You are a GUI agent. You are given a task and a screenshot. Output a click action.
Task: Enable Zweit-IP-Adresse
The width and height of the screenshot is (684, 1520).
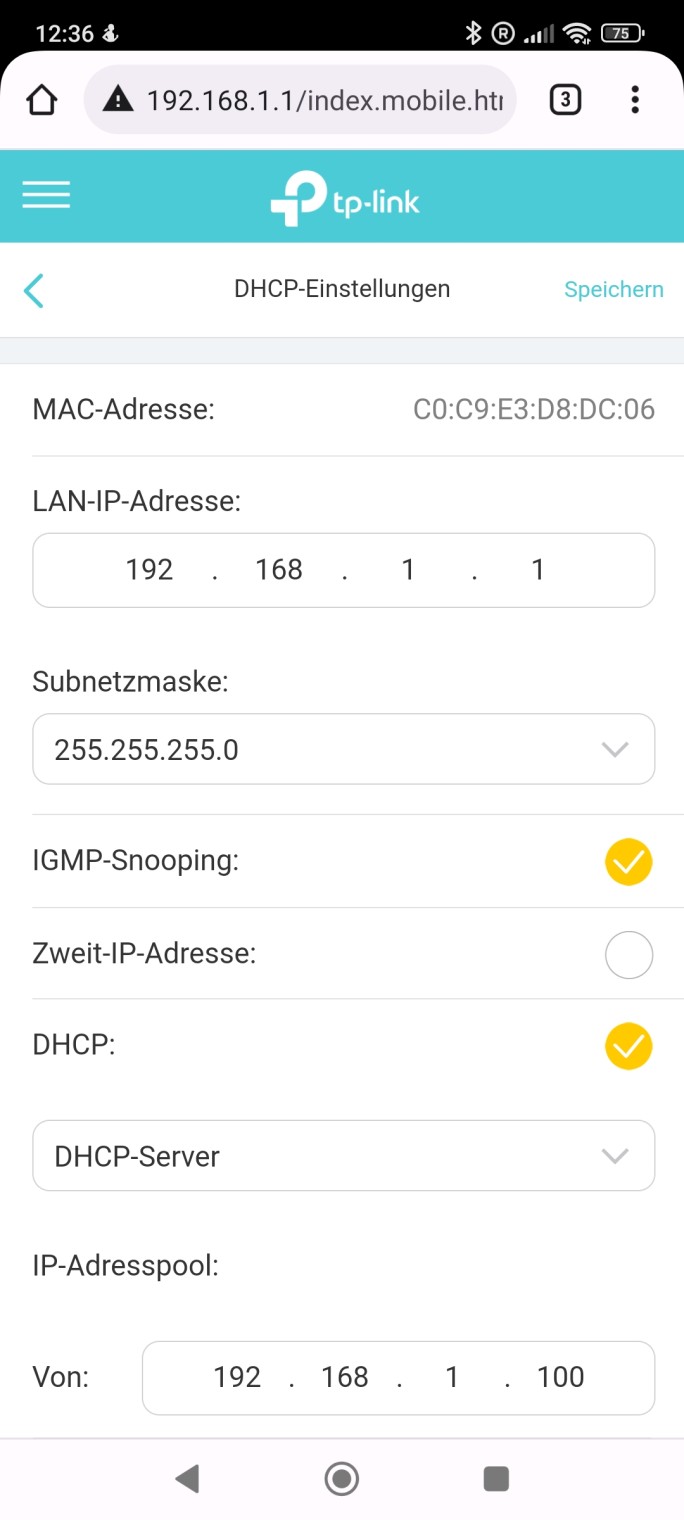[x=628, y=955]
